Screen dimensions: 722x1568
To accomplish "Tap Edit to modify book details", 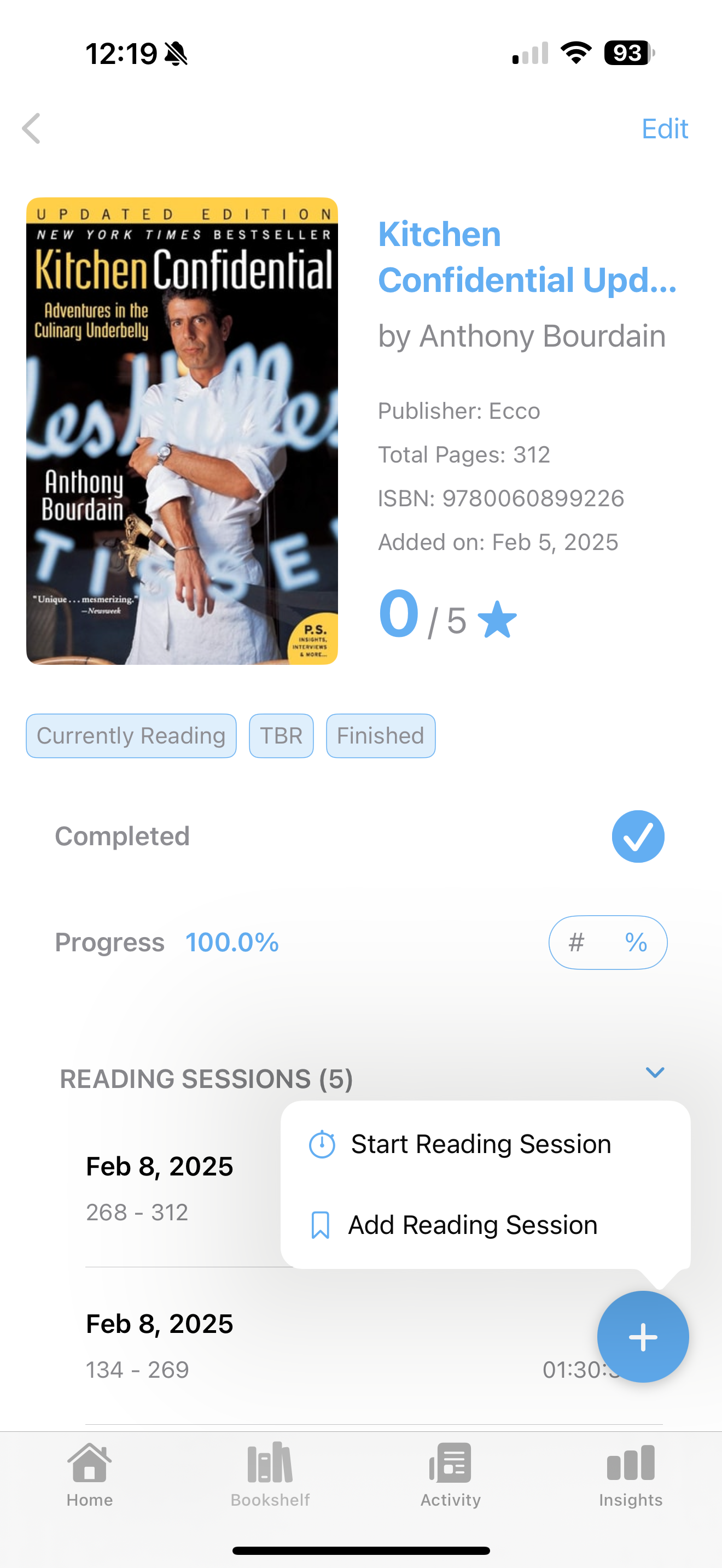I will coord(664,129).
